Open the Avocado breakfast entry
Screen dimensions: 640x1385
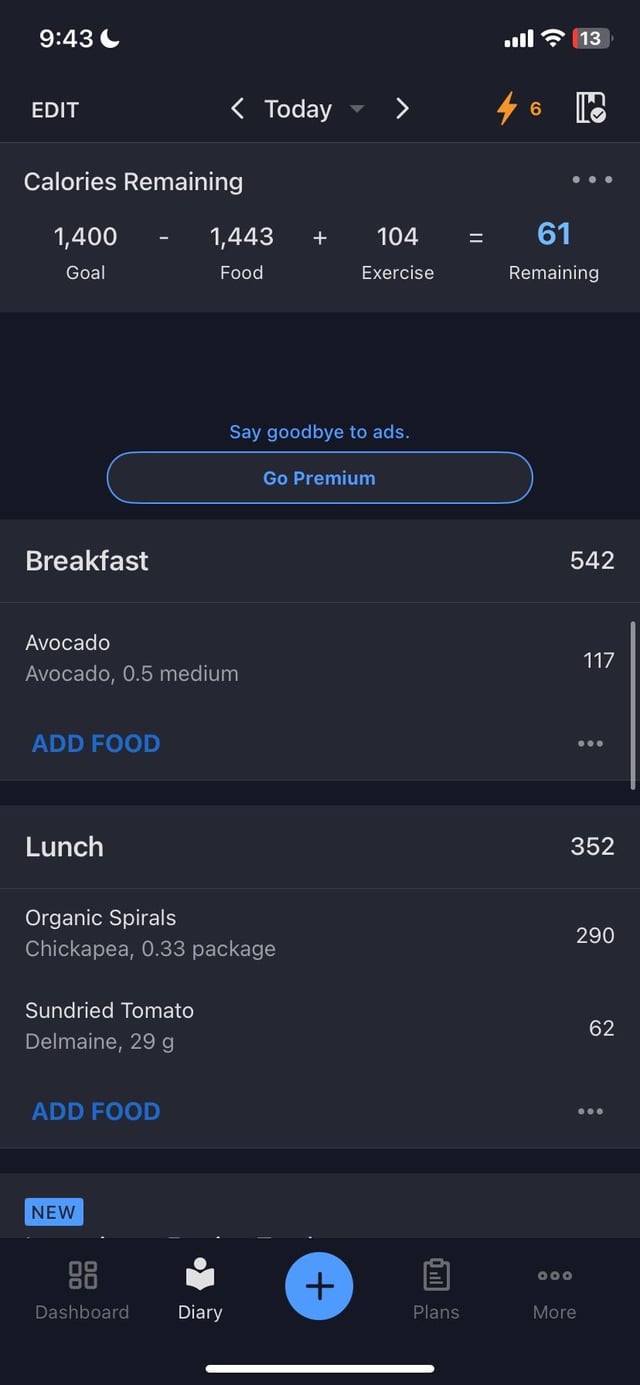pyautogui.click(x=320, y=658)
